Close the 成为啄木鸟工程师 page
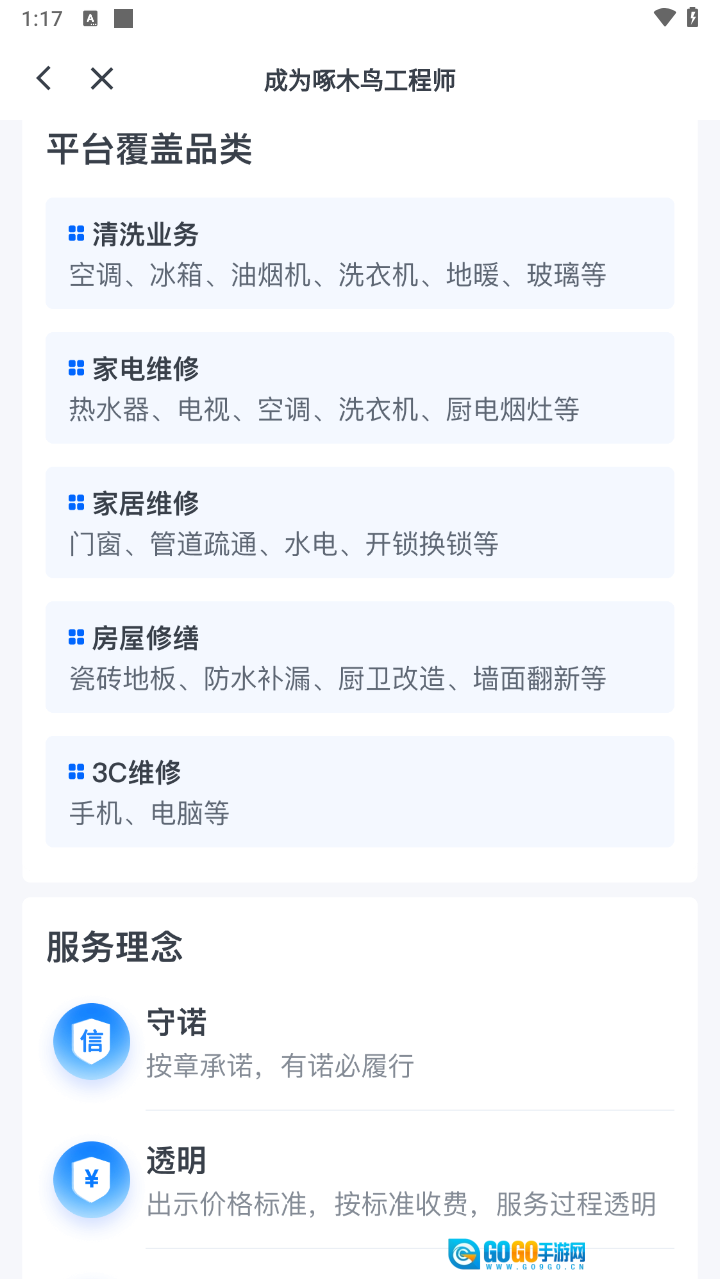This screenshot has height=1280, width=720. (102, 79)
